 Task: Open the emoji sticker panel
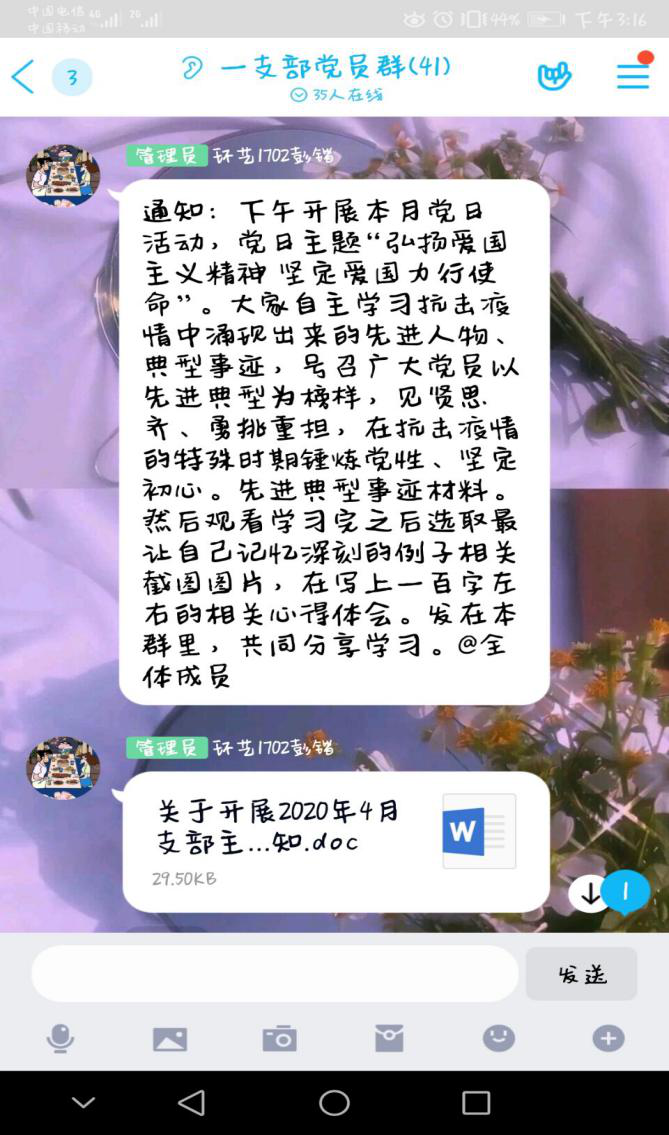point(499,1039)
